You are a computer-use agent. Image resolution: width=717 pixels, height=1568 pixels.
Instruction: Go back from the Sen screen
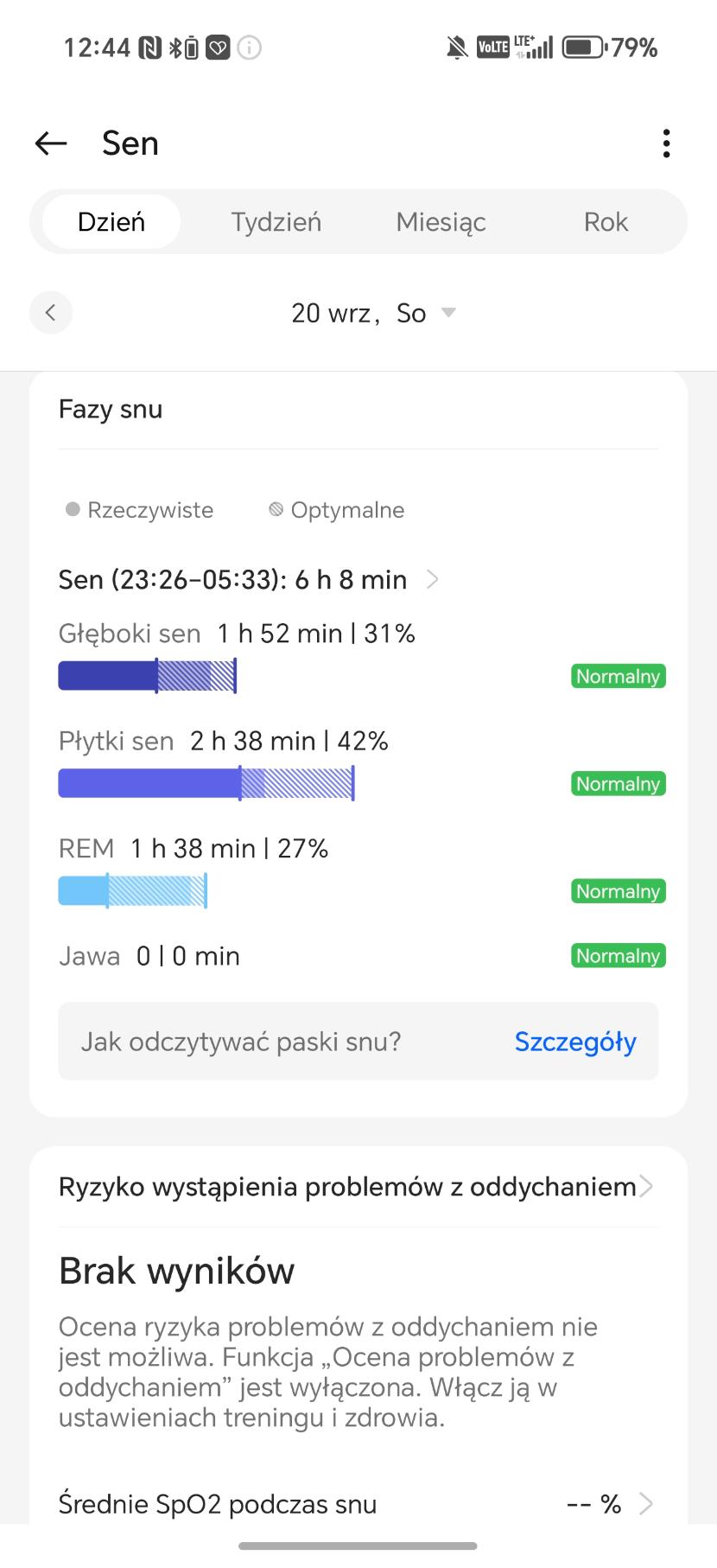tap(51, 143)
